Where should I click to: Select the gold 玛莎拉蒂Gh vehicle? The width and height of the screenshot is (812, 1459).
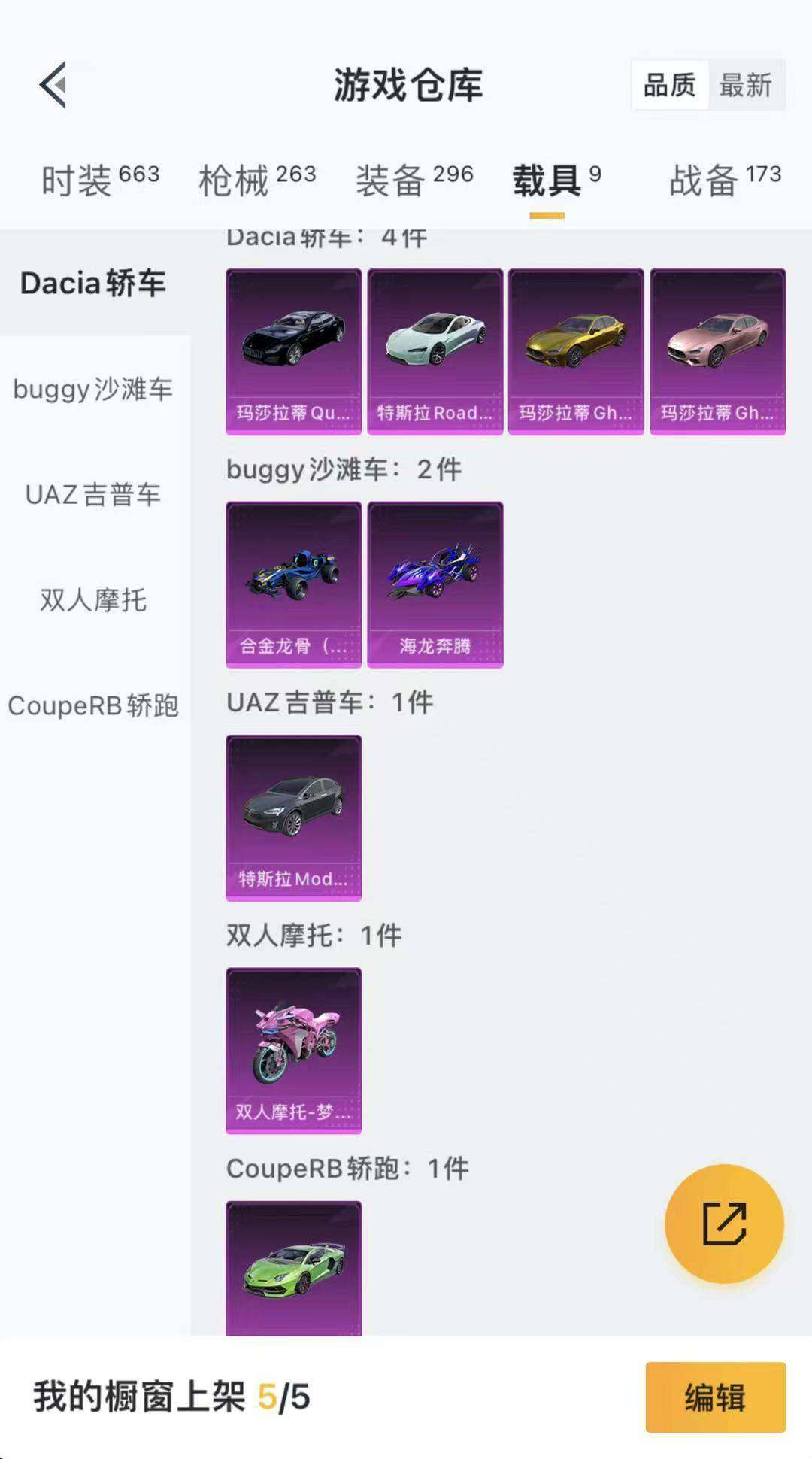coord(576,348)
